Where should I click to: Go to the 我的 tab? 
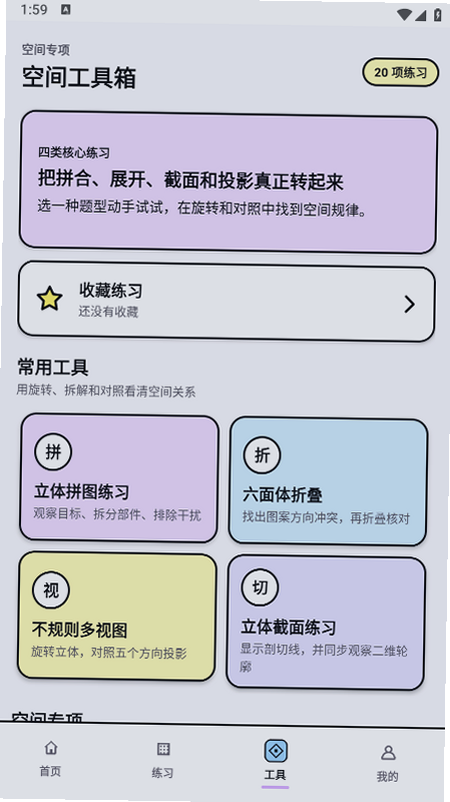coord(387,765)
